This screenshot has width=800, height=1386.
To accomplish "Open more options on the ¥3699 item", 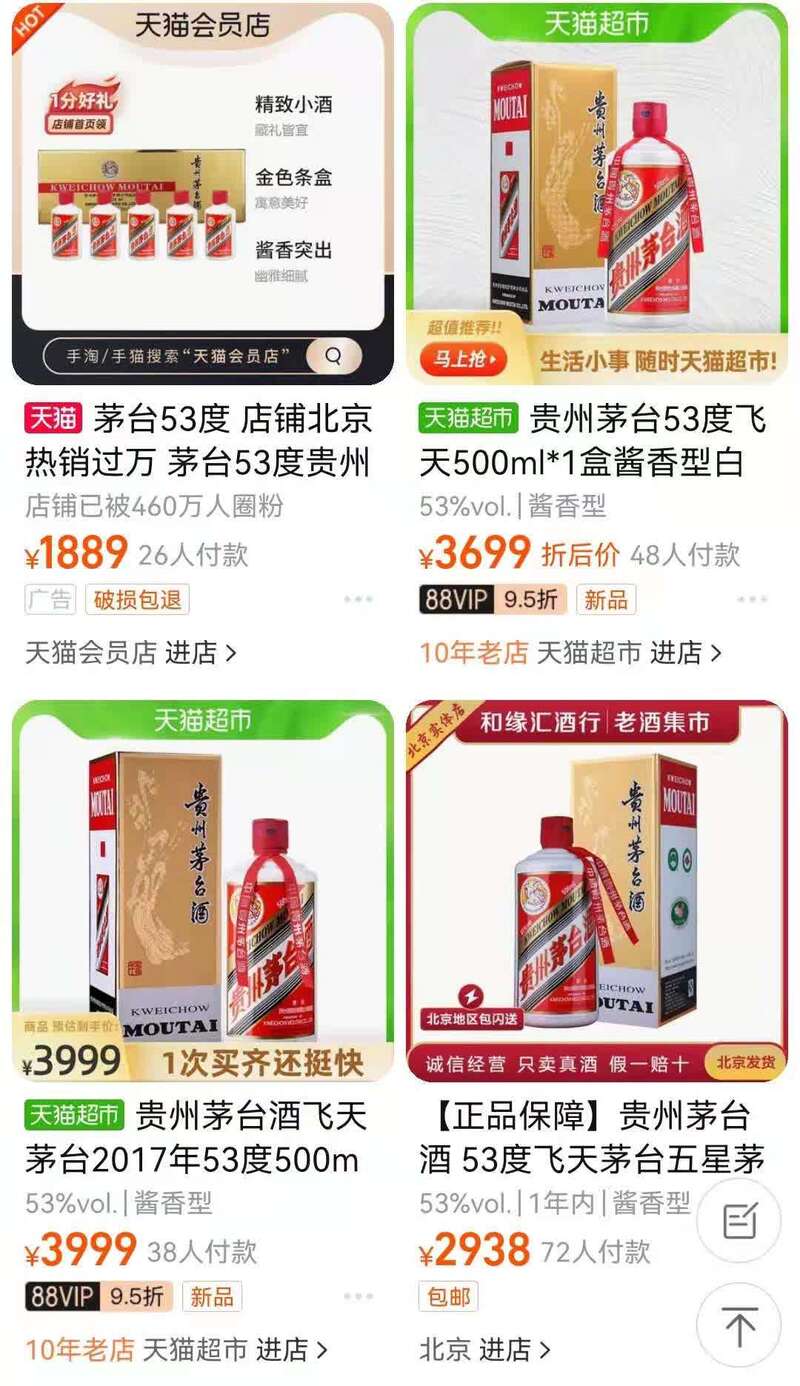I will point(752,600).
